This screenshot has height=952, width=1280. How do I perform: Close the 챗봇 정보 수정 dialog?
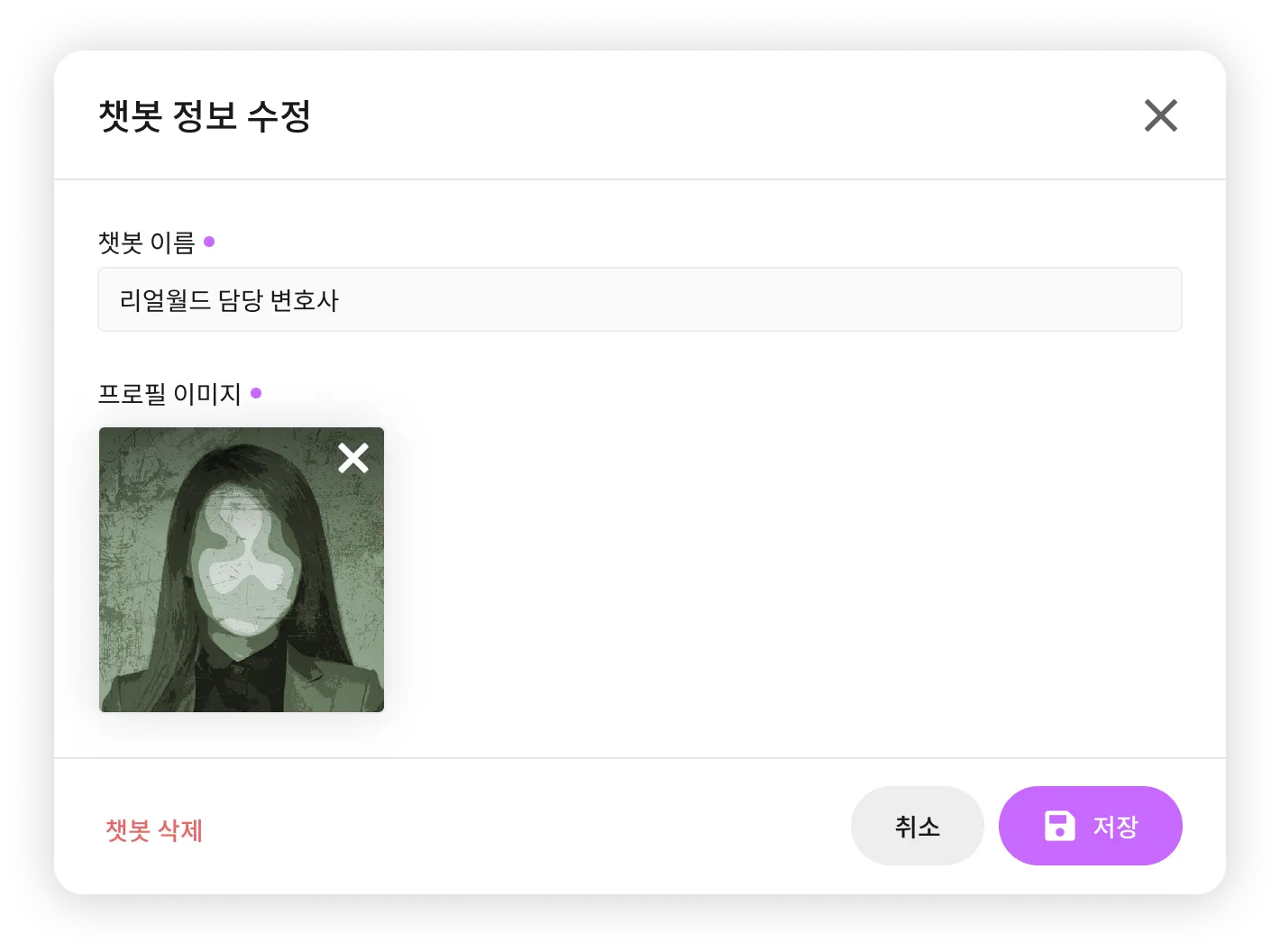point(1161,115)
